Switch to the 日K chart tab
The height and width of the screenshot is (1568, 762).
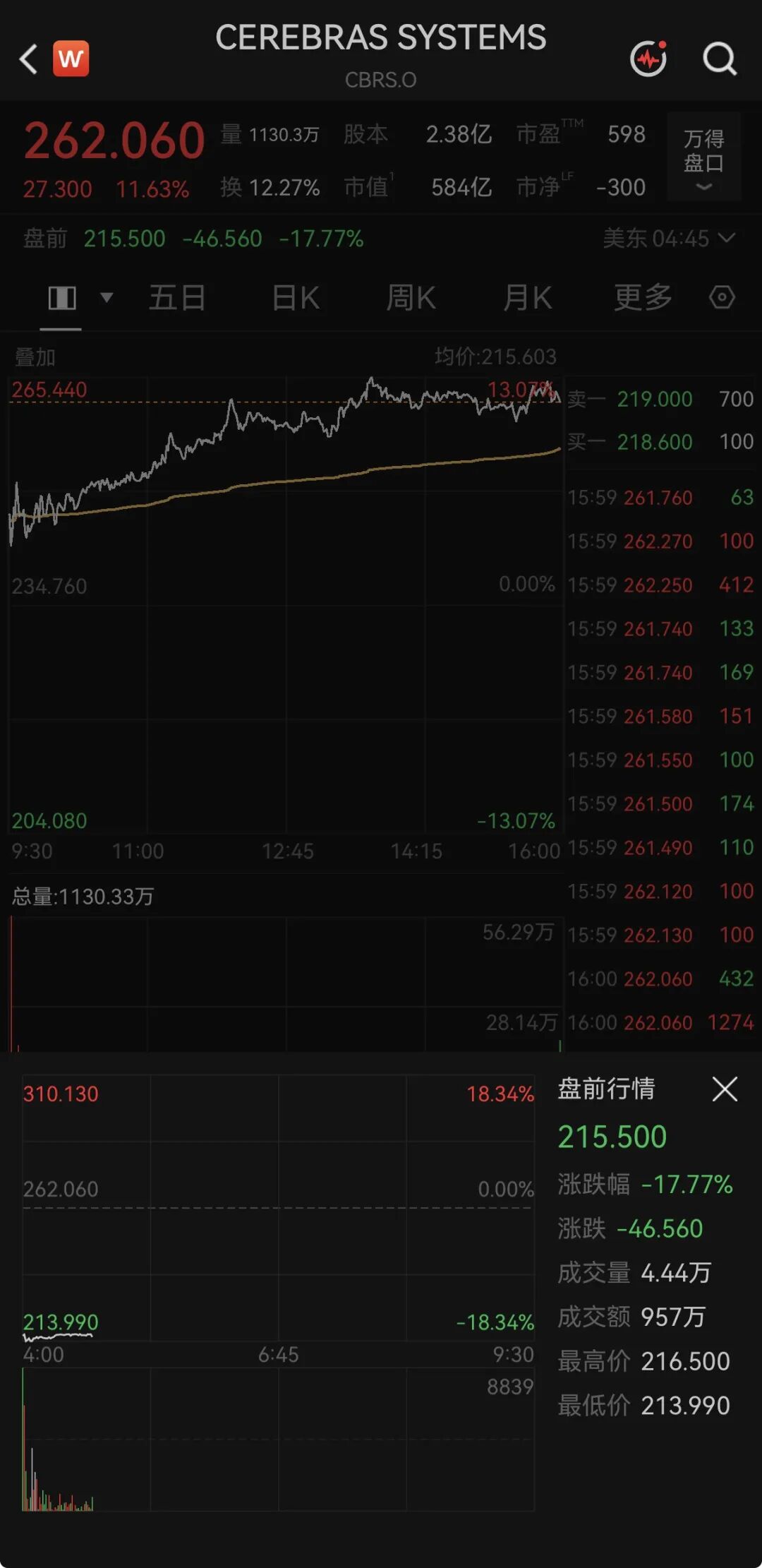[x=296, y=298]
